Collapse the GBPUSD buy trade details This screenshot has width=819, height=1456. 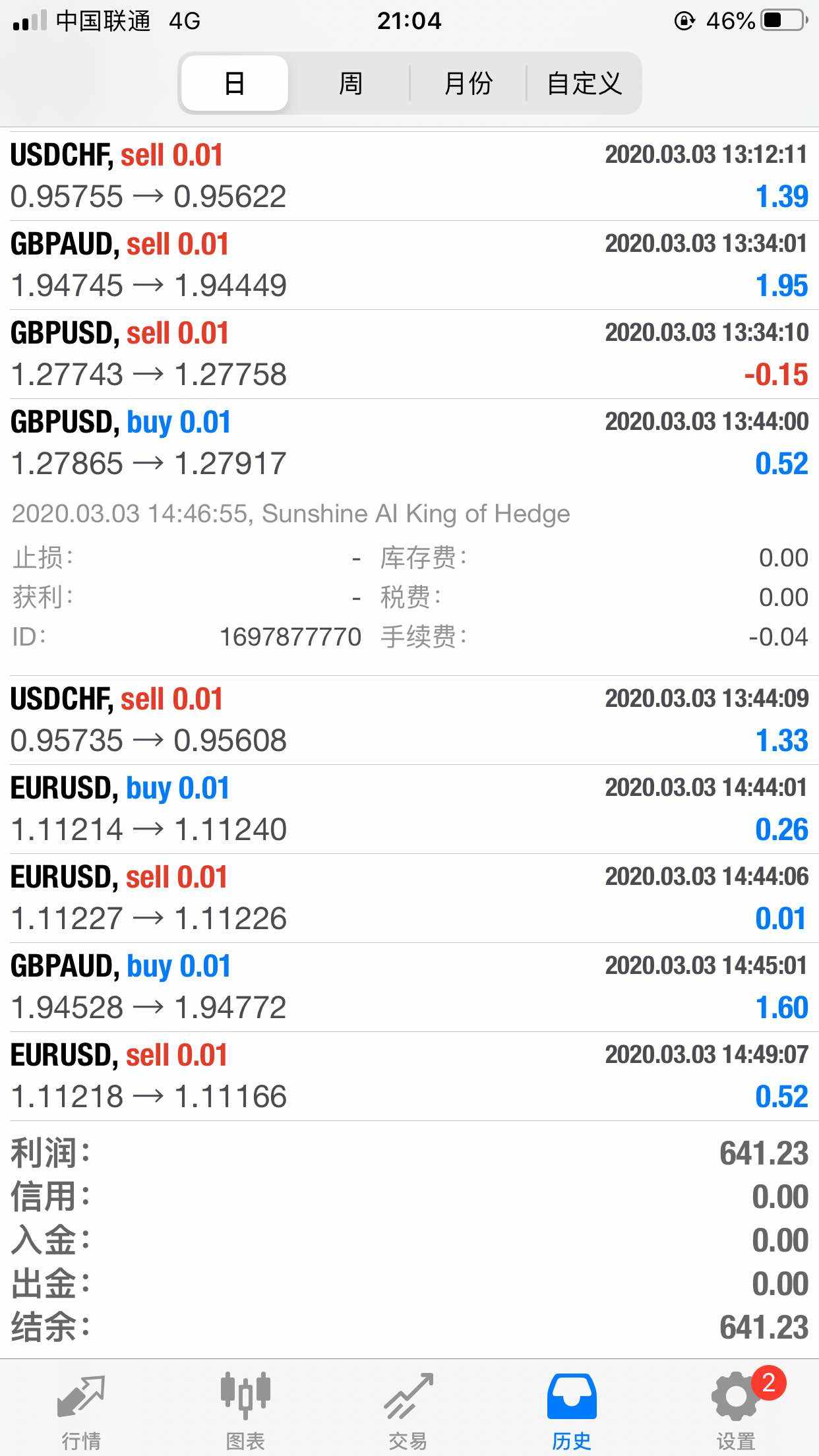pos(409,443)
